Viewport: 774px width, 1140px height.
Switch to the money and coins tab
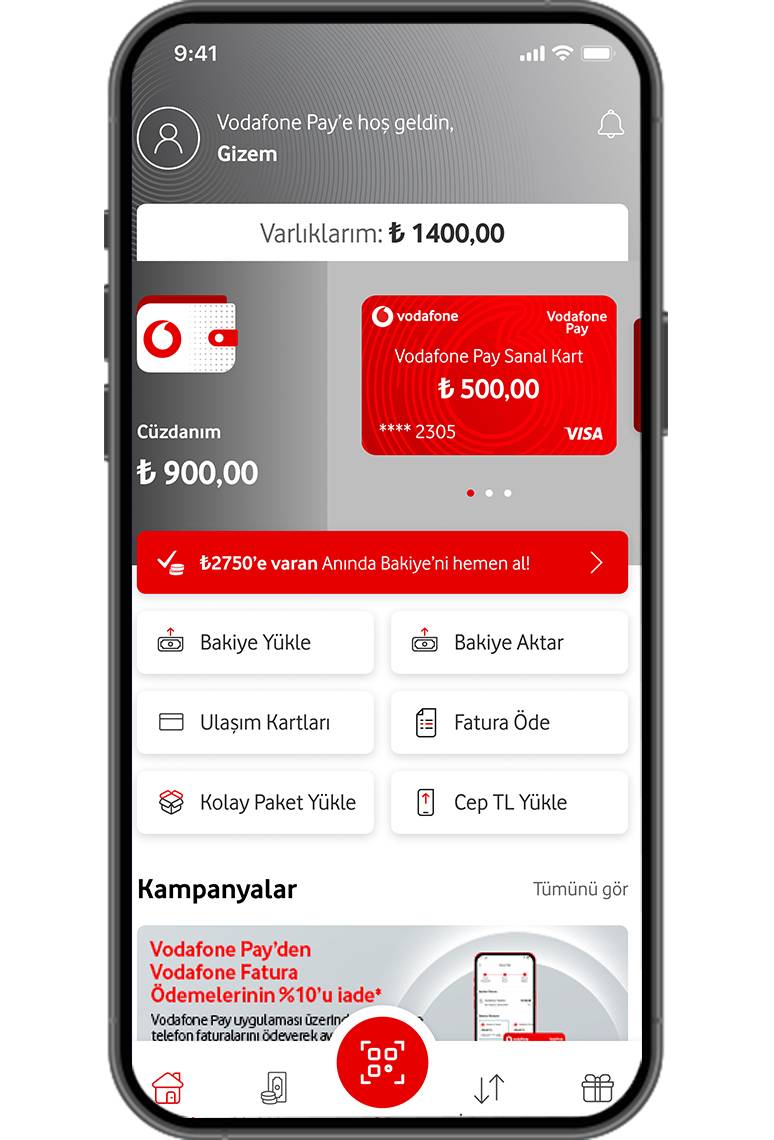pos(274,1088)
